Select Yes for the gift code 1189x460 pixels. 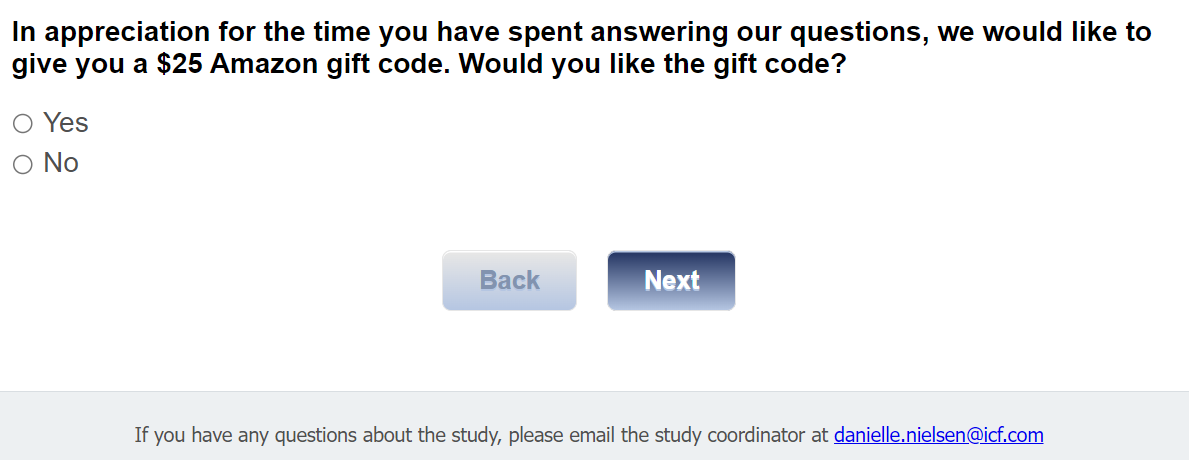coord(22,124)
